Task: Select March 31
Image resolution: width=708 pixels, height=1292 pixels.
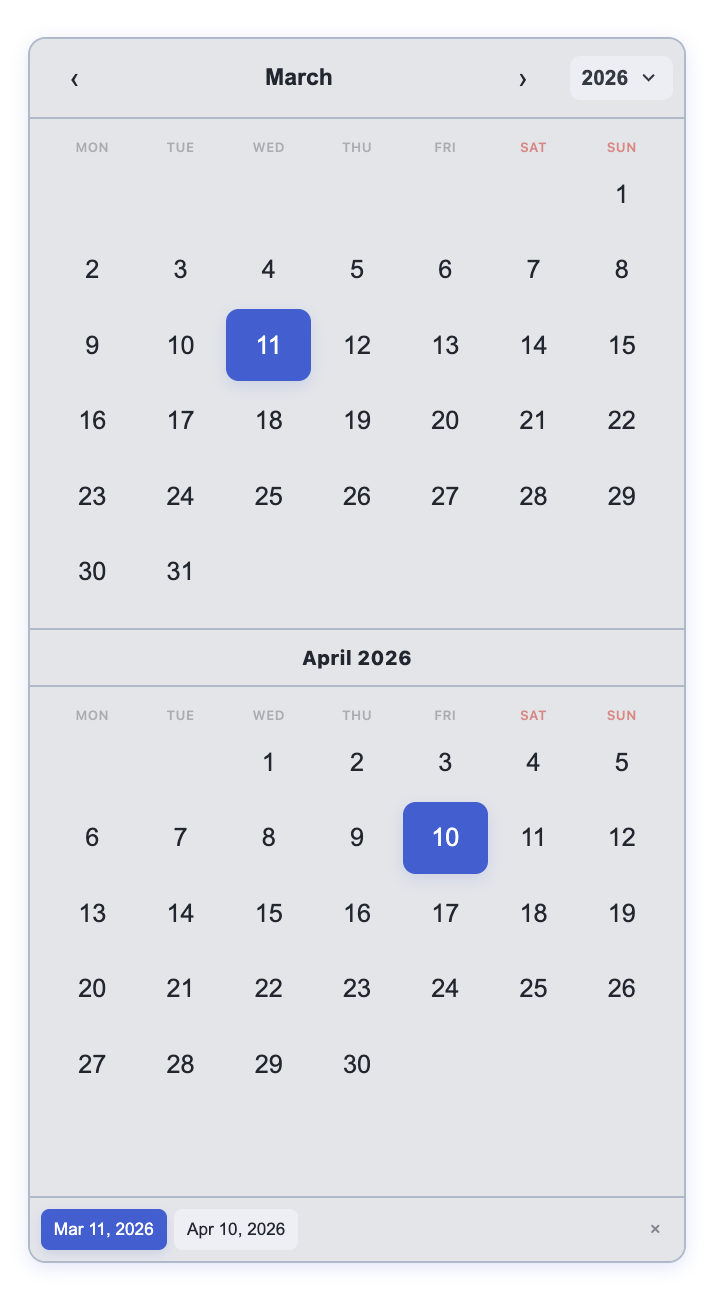Action: pyautogui.click(x=180, y=571)
